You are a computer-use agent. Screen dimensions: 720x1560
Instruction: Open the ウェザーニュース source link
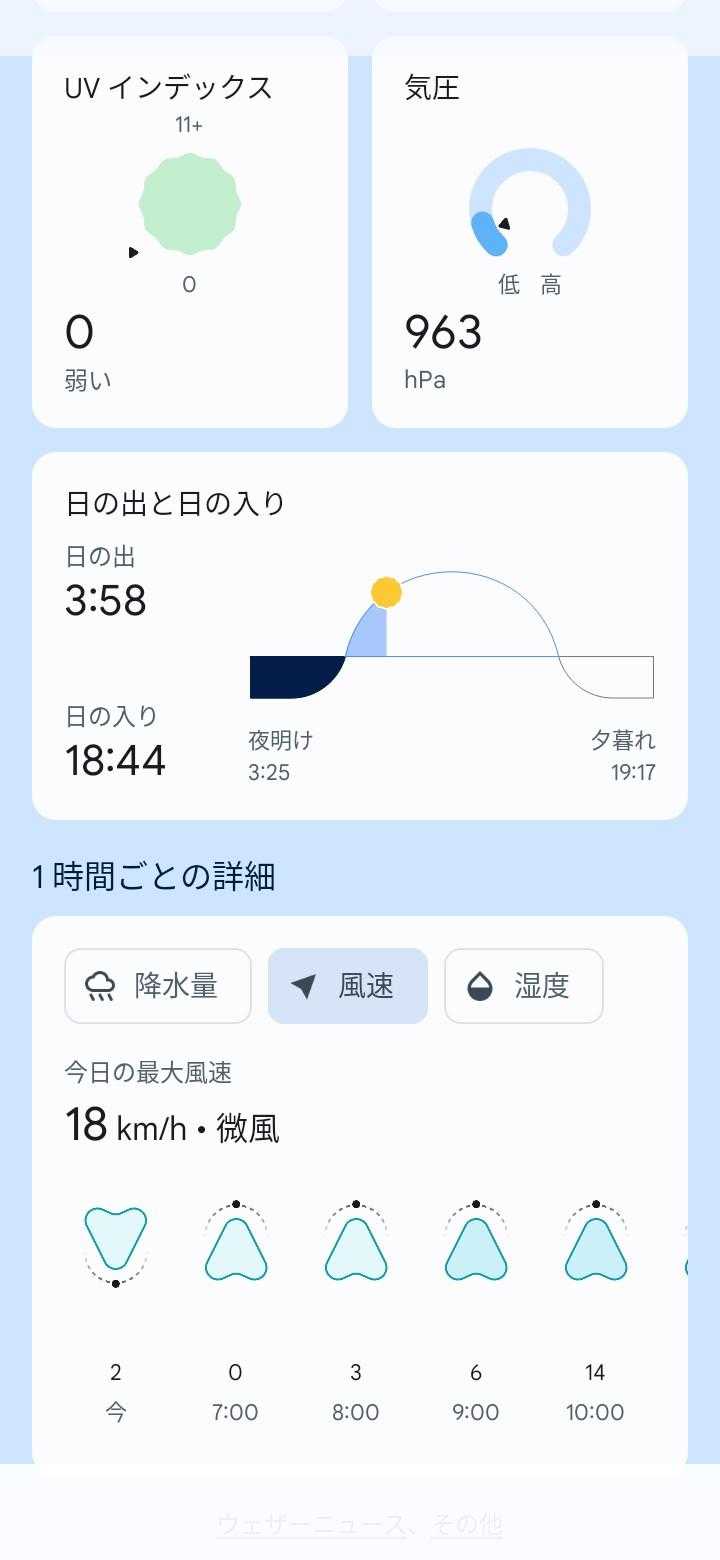click(311, 1525)
